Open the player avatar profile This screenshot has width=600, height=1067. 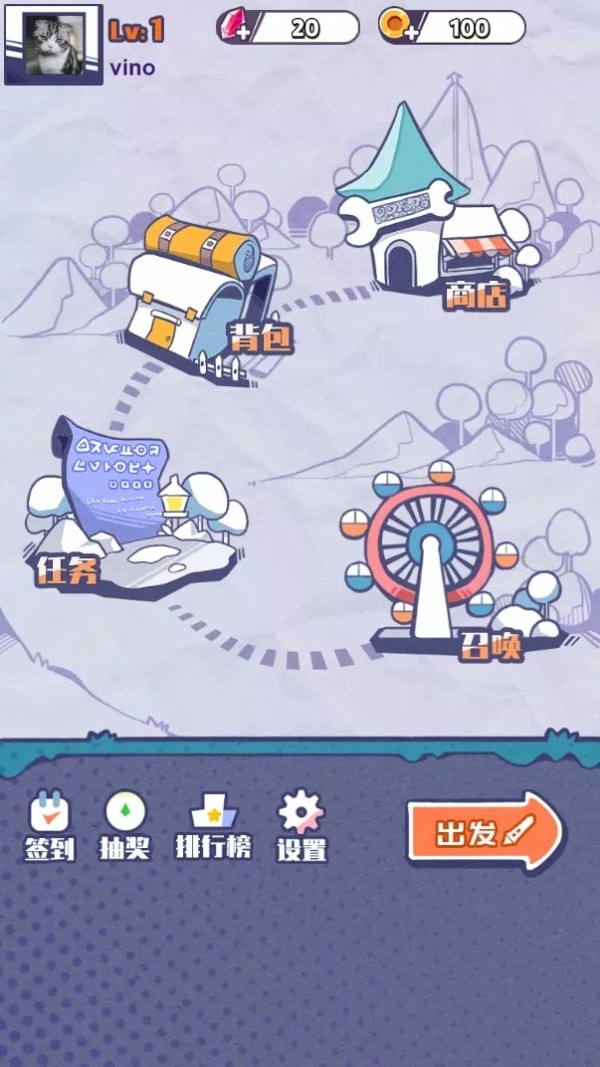coord(52,45)
